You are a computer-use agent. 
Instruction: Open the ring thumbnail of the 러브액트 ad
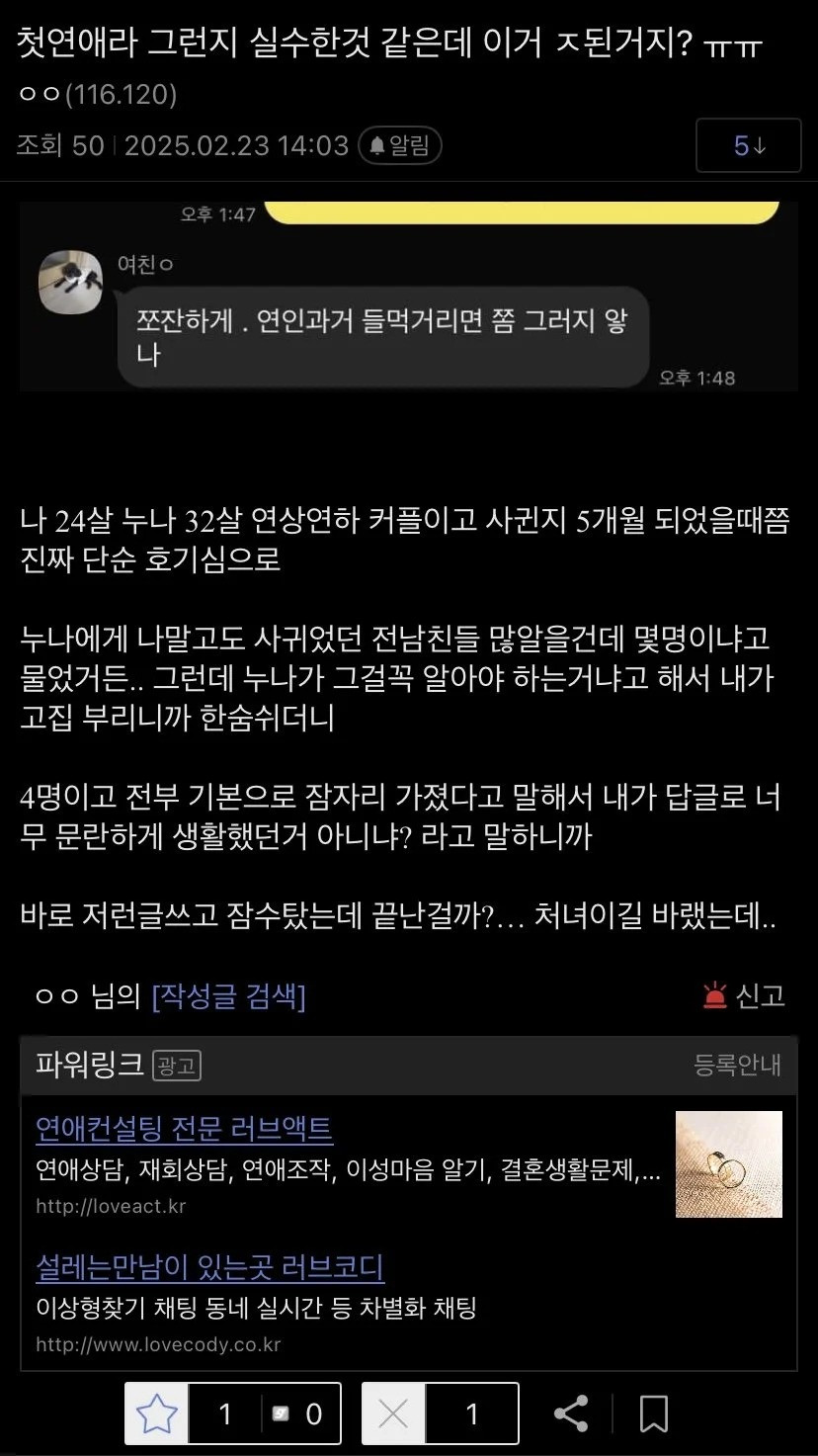(x=728, y=1163)
